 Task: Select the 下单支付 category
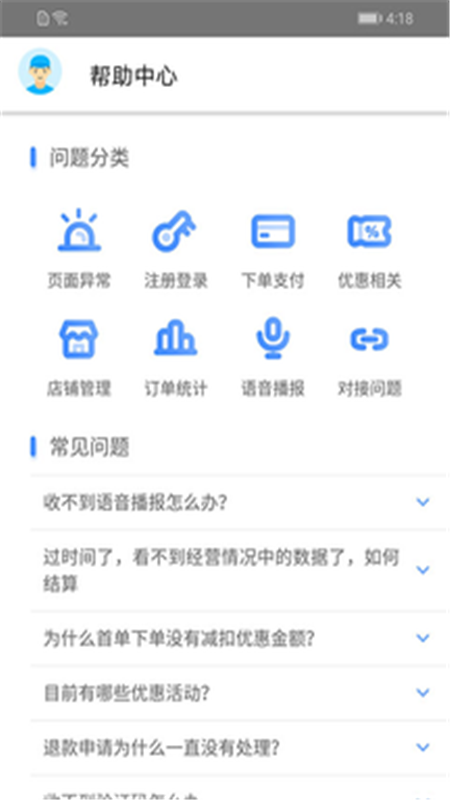pos(272,248)
